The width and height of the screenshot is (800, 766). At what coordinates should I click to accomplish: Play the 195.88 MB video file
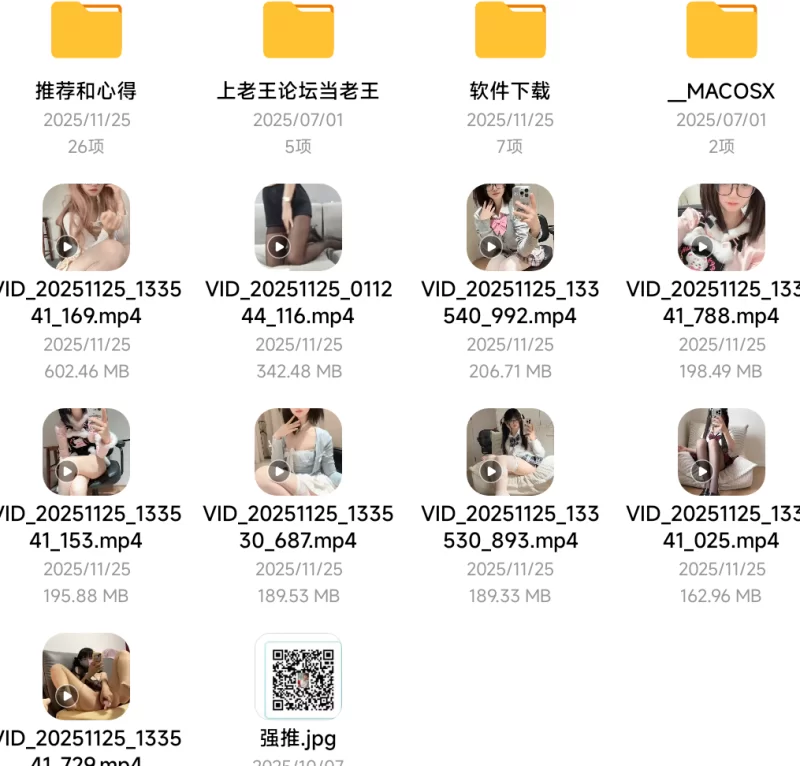click(86, 452)
